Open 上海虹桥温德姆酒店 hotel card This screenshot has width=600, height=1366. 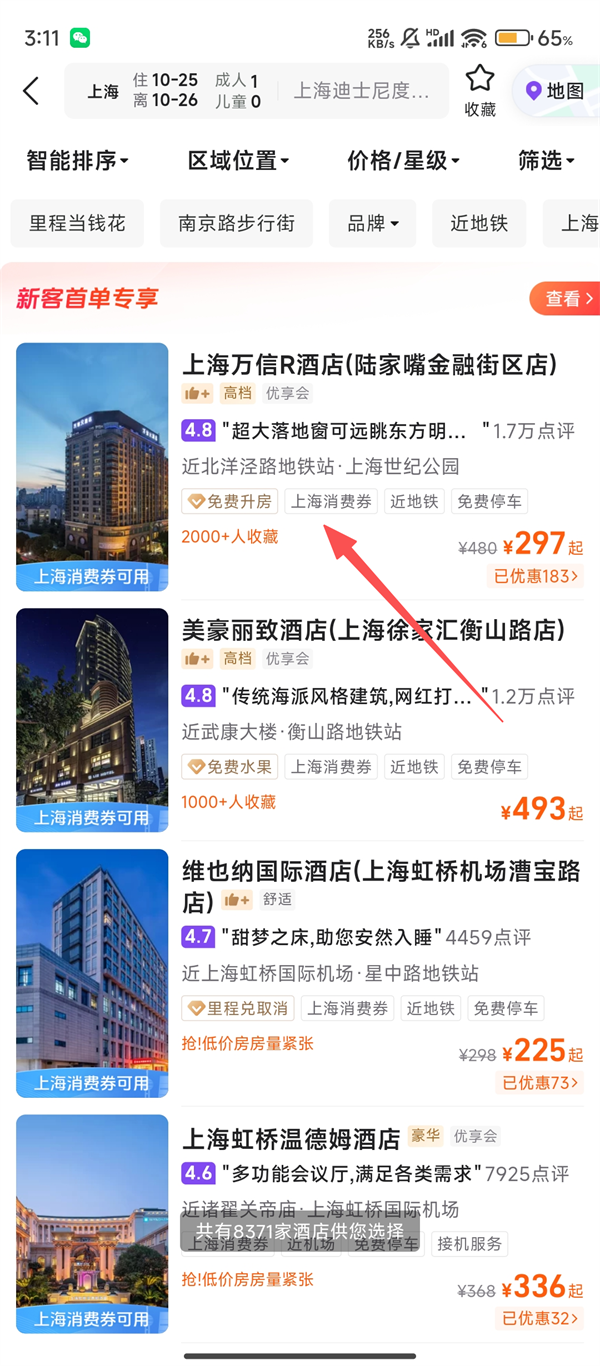coord(291,1138)
